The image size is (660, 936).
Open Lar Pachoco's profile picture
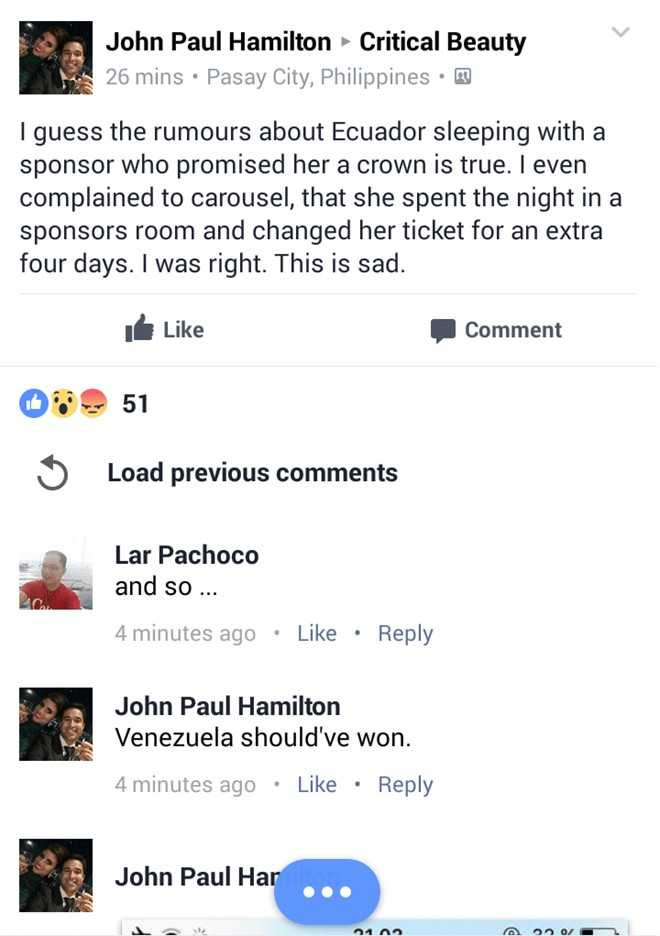[56, 578]
